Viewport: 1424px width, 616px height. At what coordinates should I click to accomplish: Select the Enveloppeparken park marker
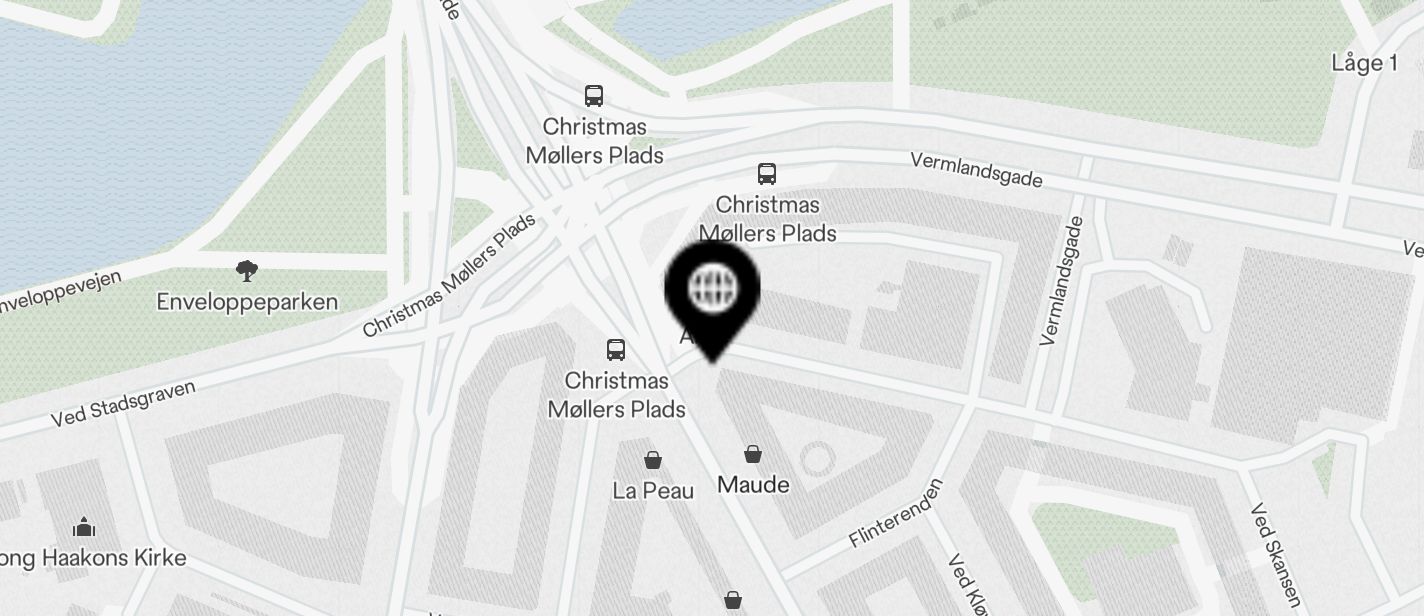(x=246, y=271)
